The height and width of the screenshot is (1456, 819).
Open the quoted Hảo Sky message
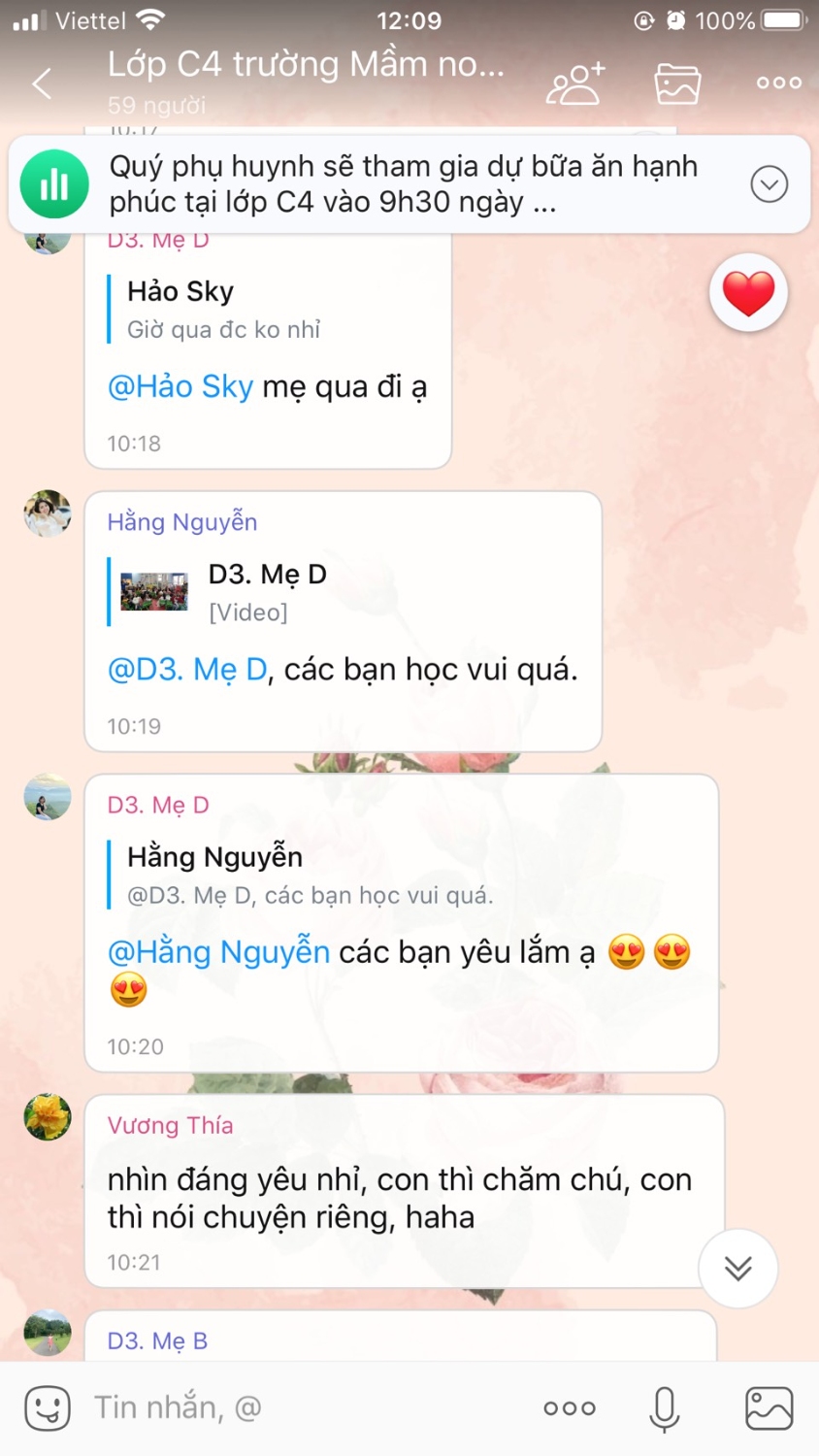pos(223,311)
